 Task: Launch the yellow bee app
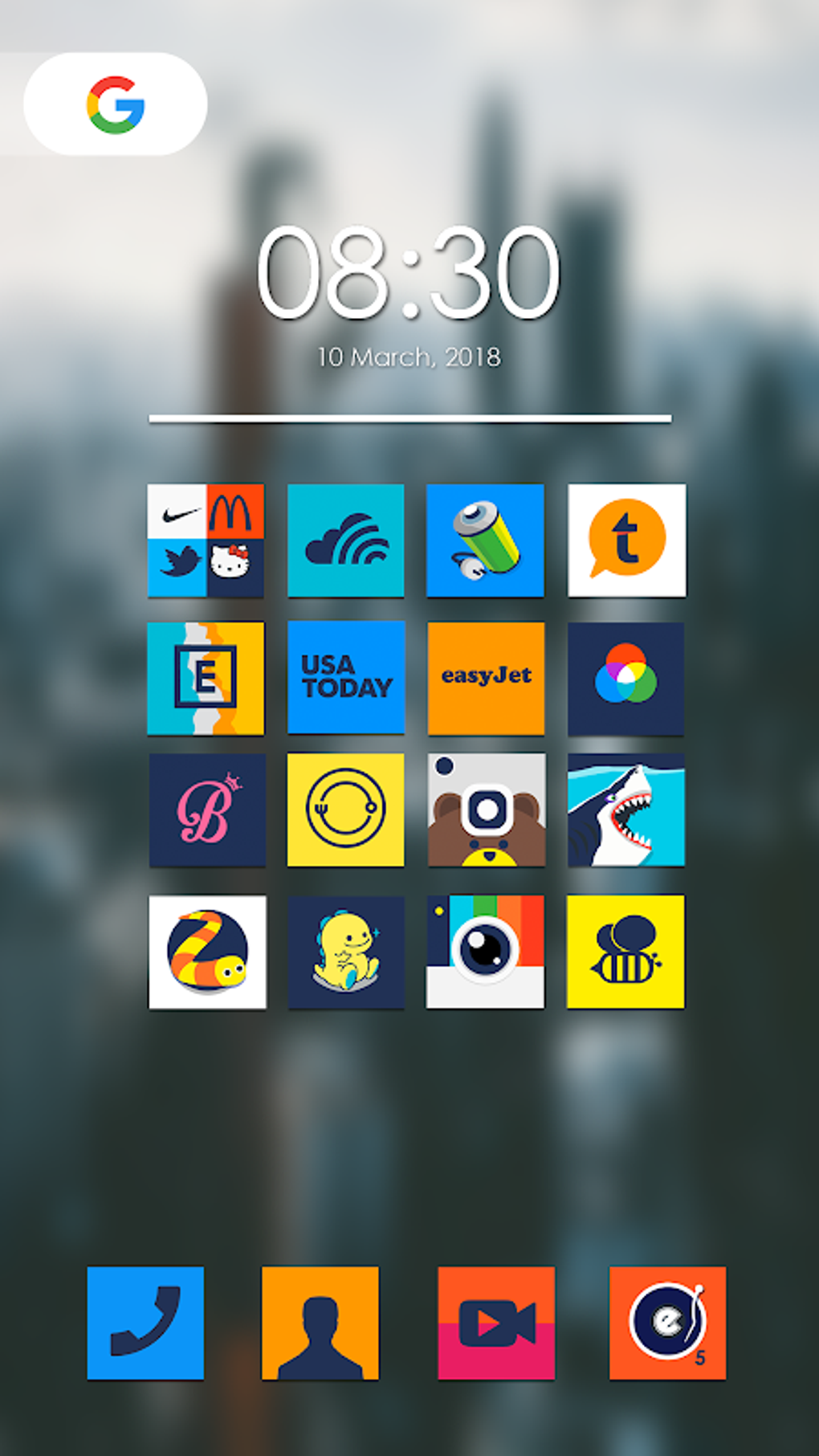626,952
